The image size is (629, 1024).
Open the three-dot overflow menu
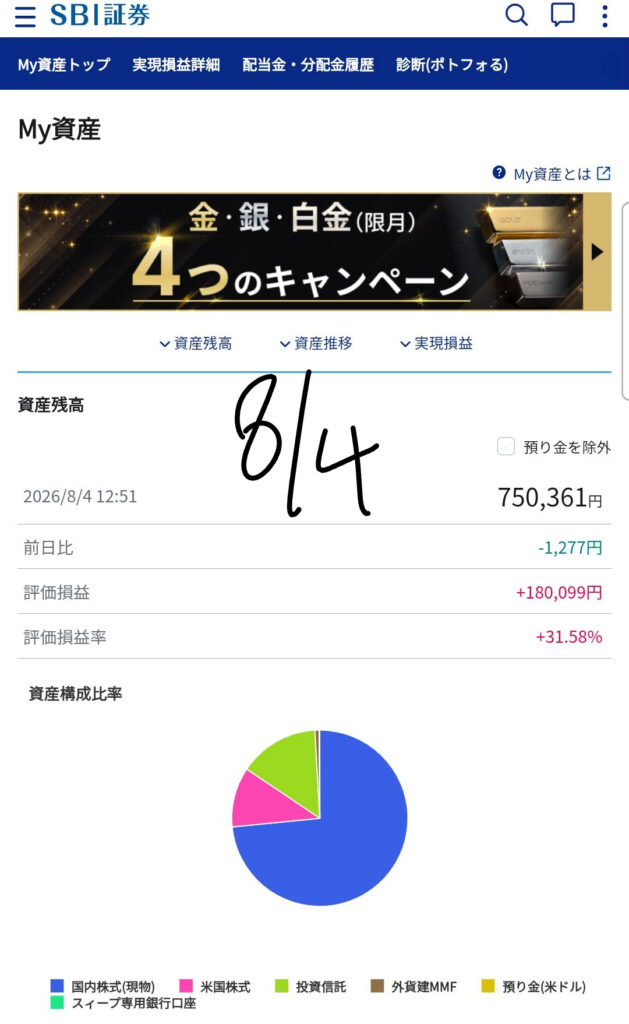pos(605,15)
